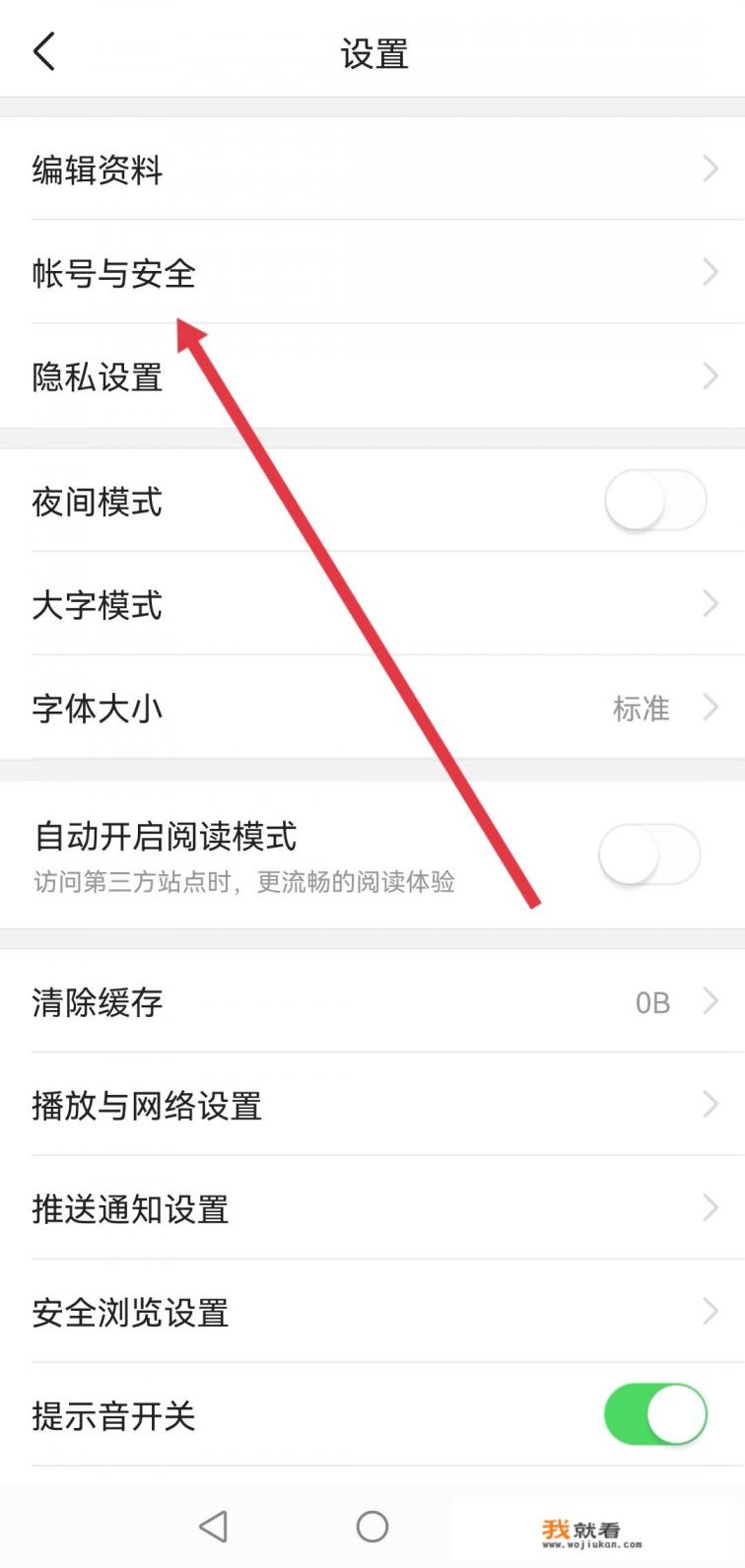This screenshot has width=745, height=1568.
Task: Click the chevron beside 安全浏览设置
Action: point(711,1312)
